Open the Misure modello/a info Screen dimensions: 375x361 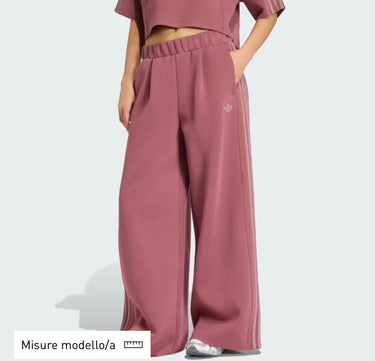82,345
